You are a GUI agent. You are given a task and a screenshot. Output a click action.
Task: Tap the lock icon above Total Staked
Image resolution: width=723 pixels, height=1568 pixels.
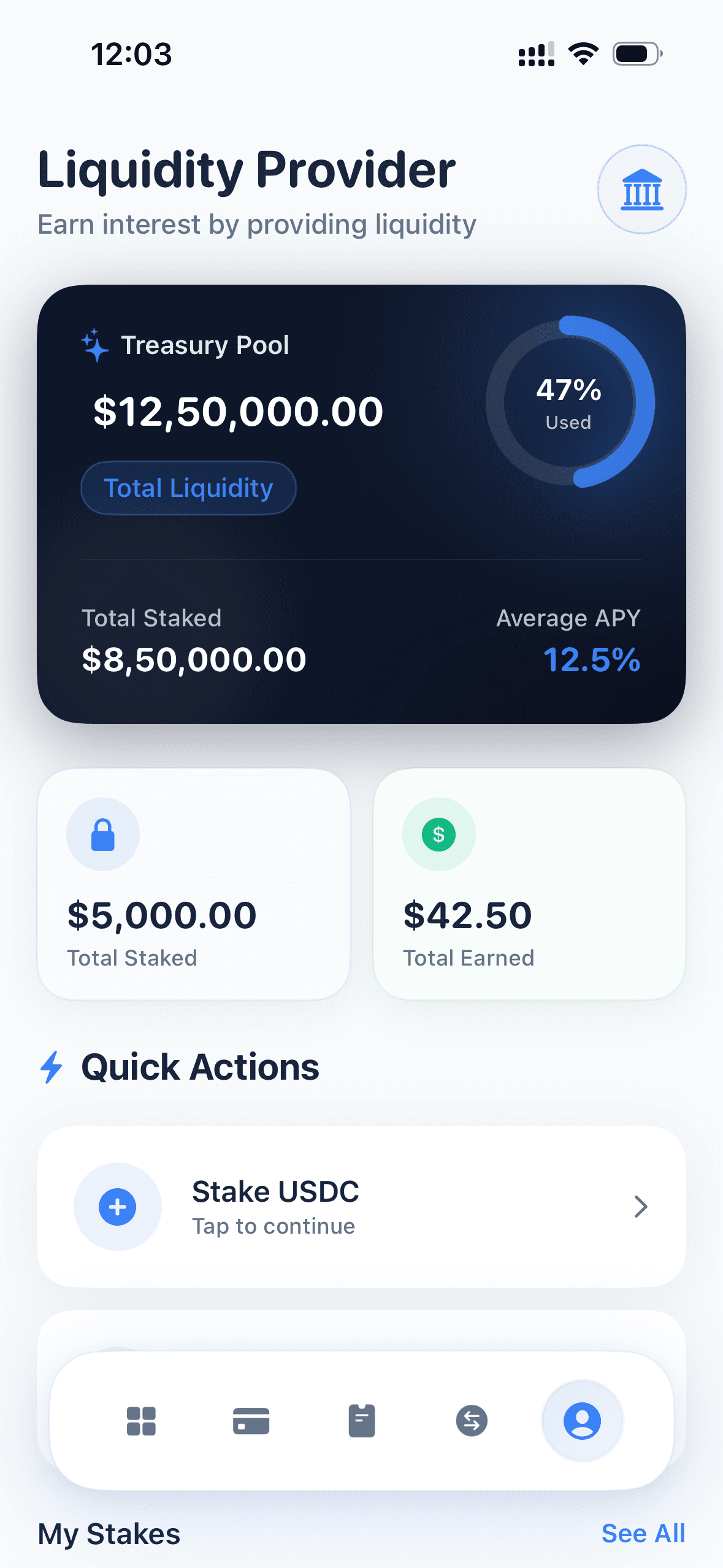click(x=102, y=833)
